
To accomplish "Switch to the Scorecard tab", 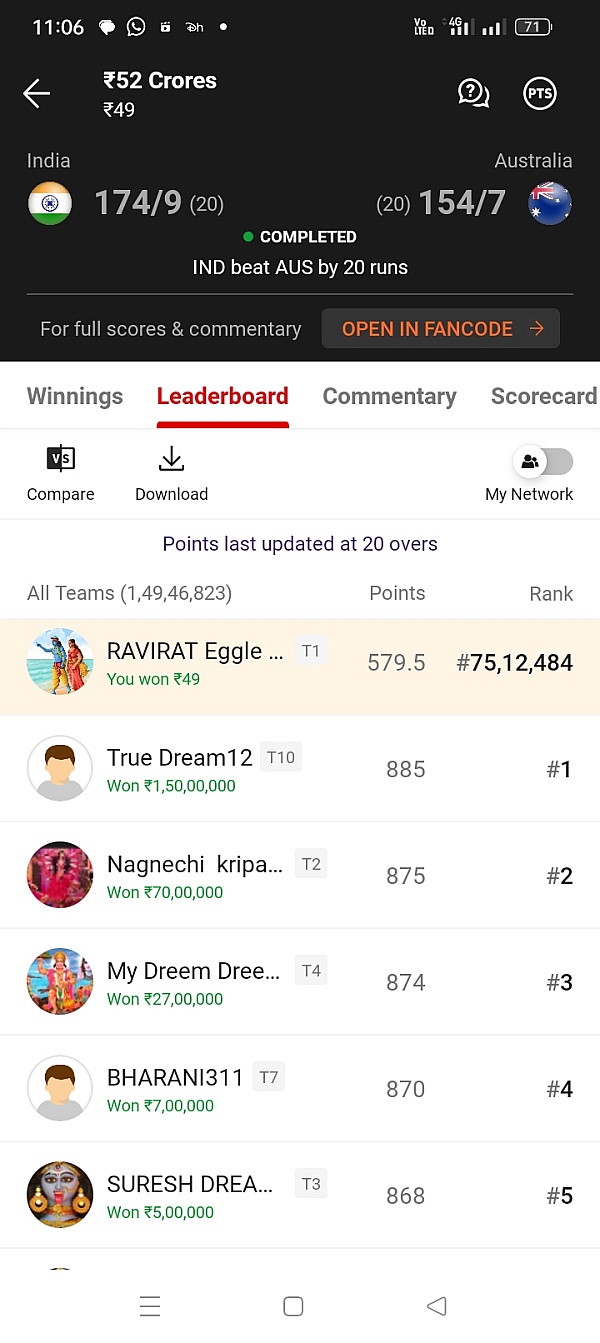I will pyautogui.click(x=543, y=396).
